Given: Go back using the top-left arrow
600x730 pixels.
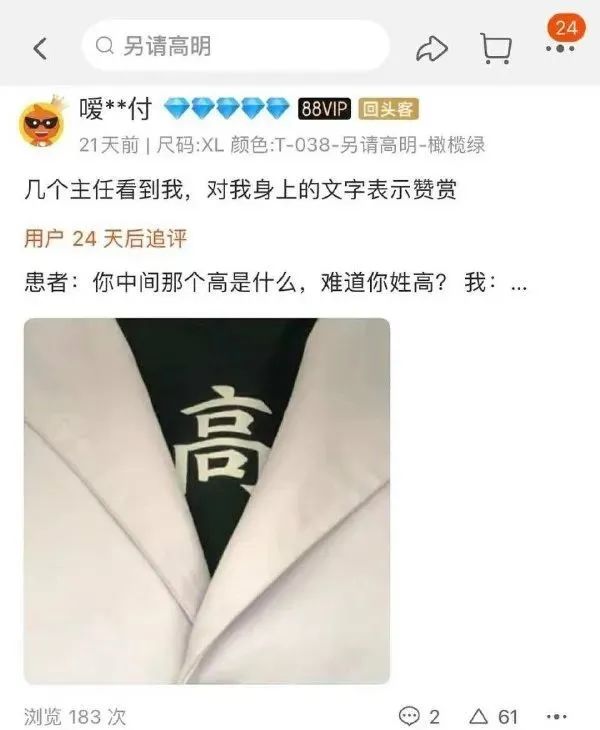Looking at the screenshot, I should tap(40, 47).
